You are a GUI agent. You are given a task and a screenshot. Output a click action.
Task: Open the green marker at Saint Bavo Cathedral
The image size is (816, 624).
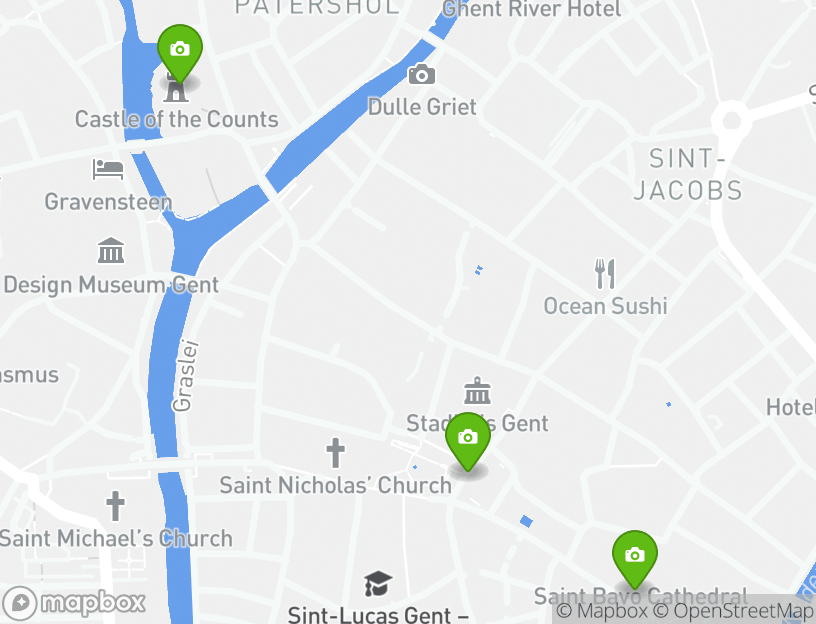[634, 557]
